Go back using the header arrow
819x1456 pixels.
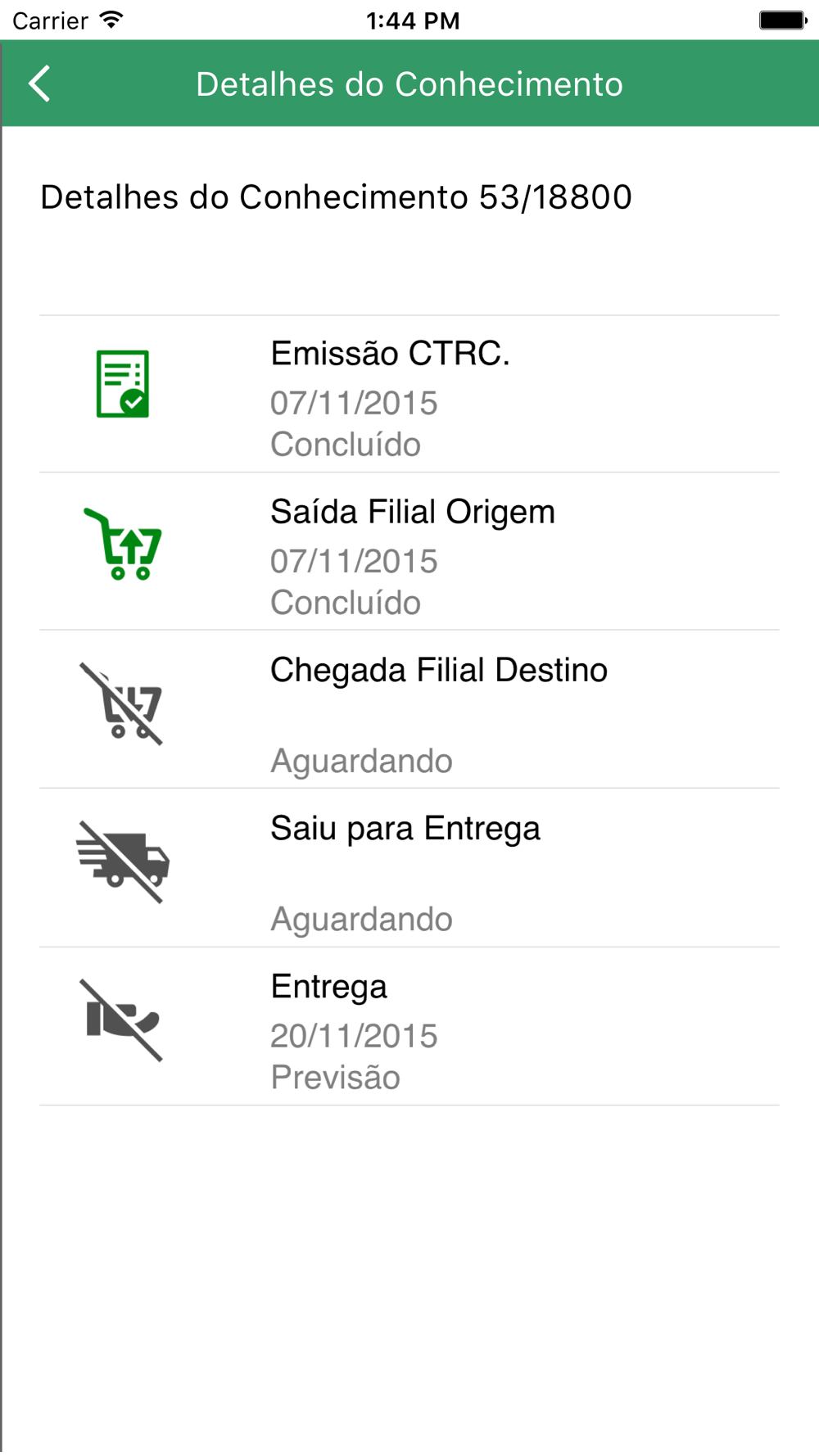[39, 84]
